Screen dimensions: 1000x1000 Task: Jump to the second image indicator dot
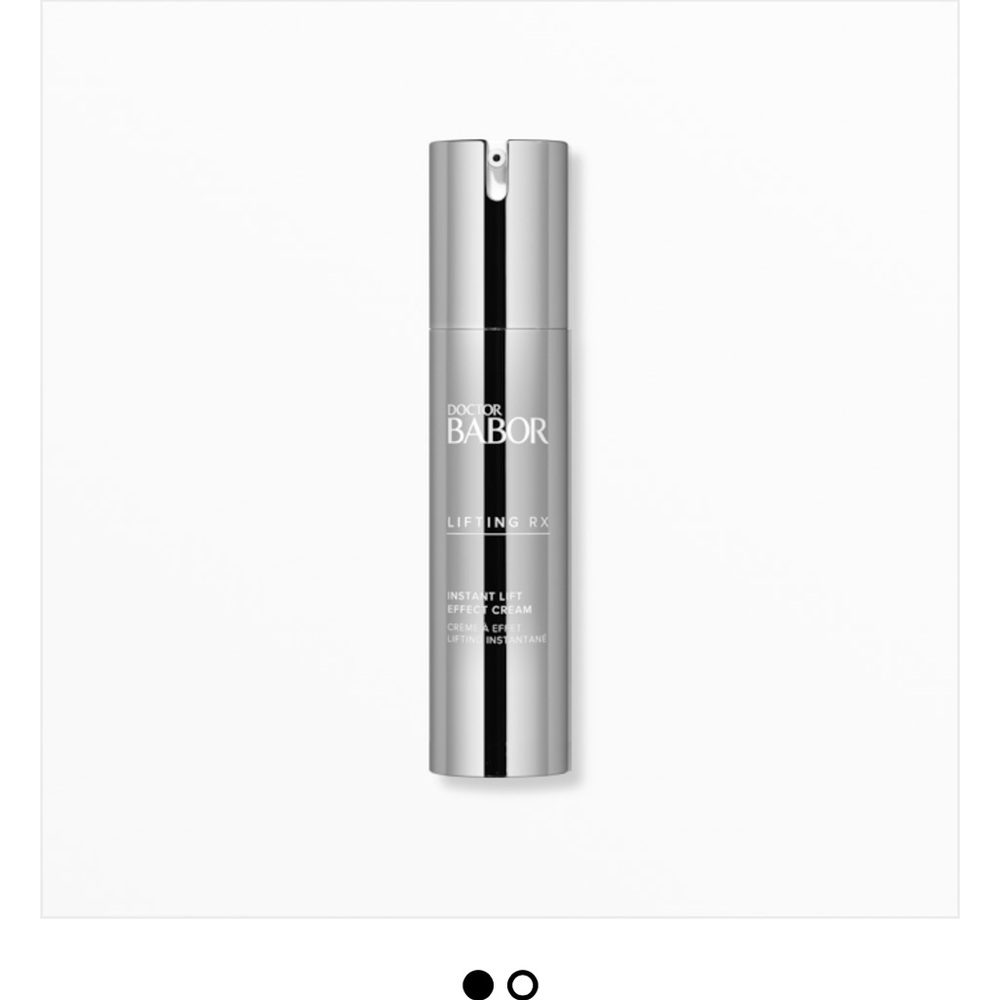(x=522, y=985)
